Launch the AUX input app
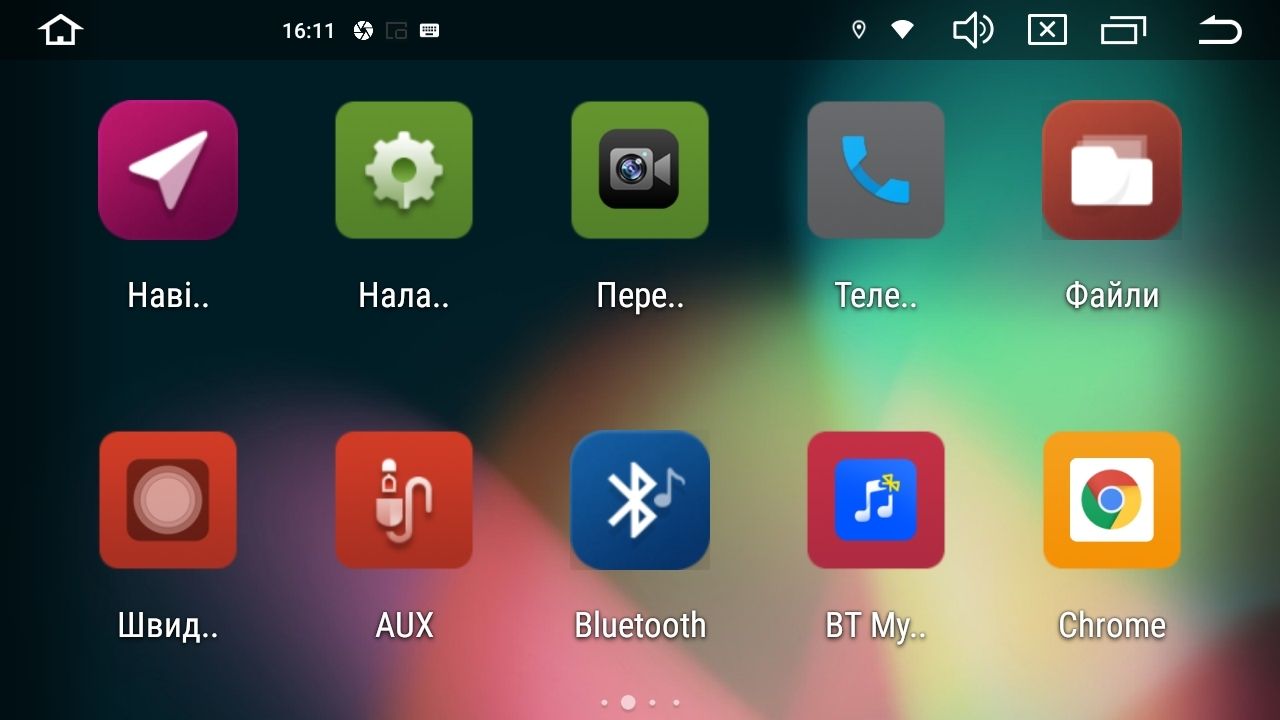The height and width of the screenshot is (720, 1280). click(x=404, y=500)
